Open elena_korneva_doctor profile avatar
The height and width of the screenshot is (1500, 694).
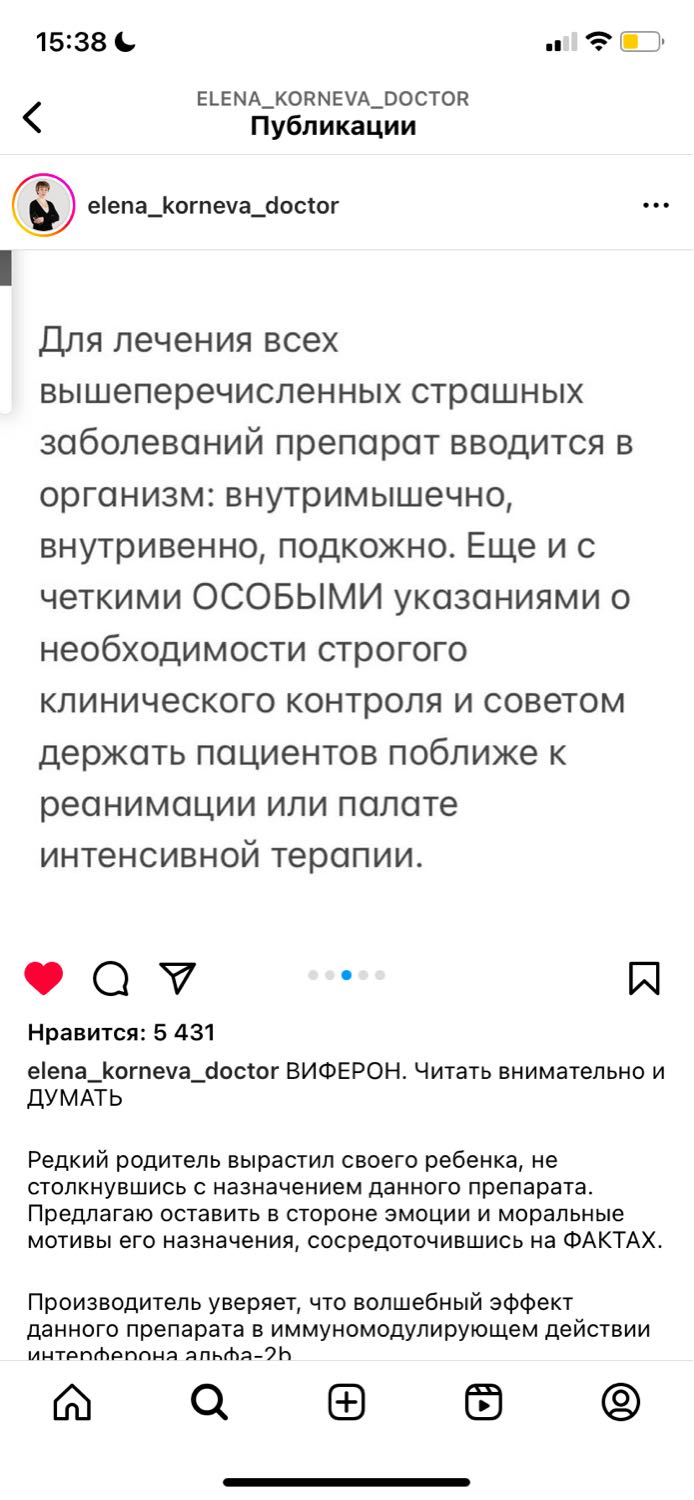(x=43, y=205)
